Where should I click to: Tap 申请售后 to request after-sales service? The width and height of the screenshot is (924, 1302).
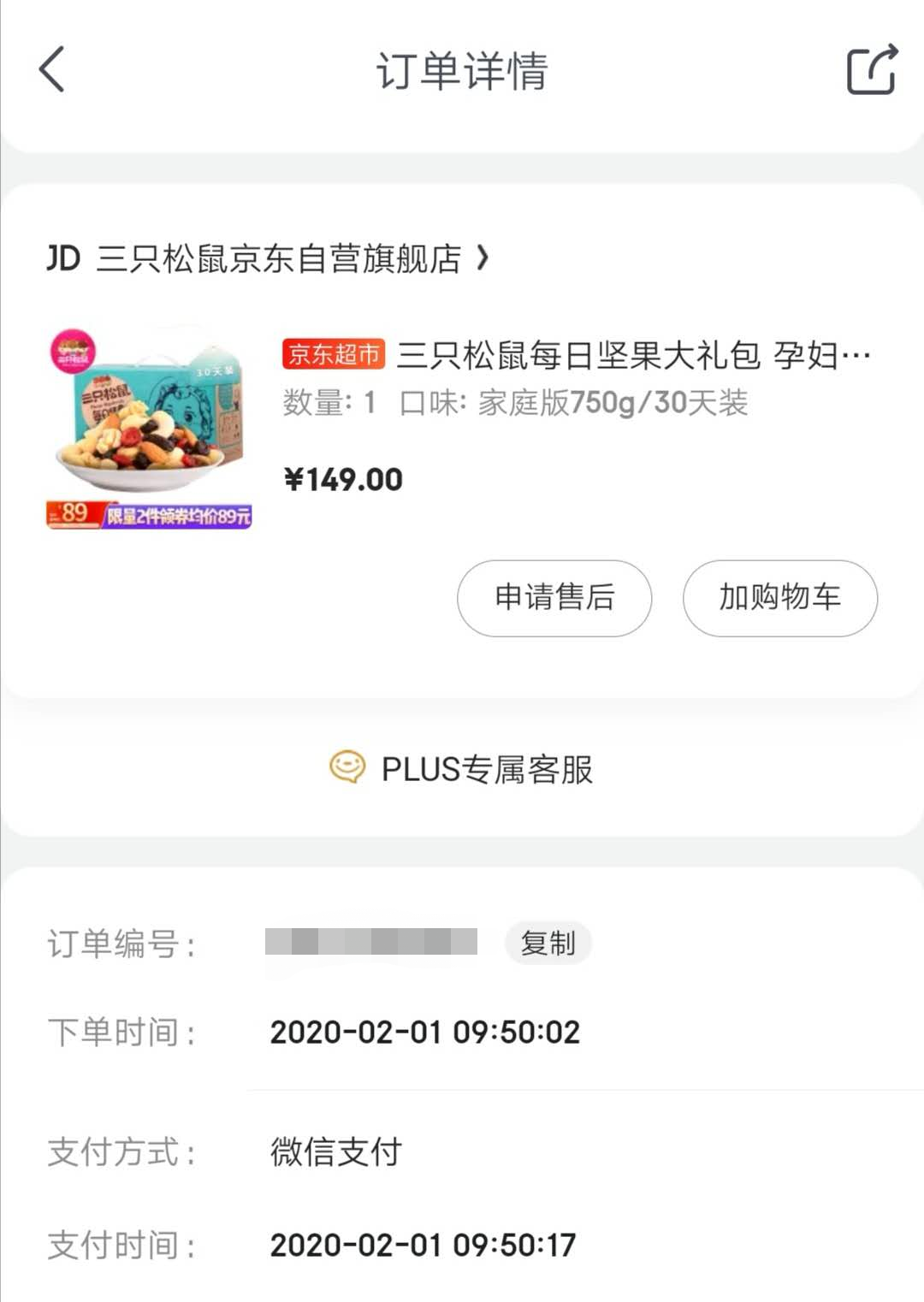click(554, 598)
